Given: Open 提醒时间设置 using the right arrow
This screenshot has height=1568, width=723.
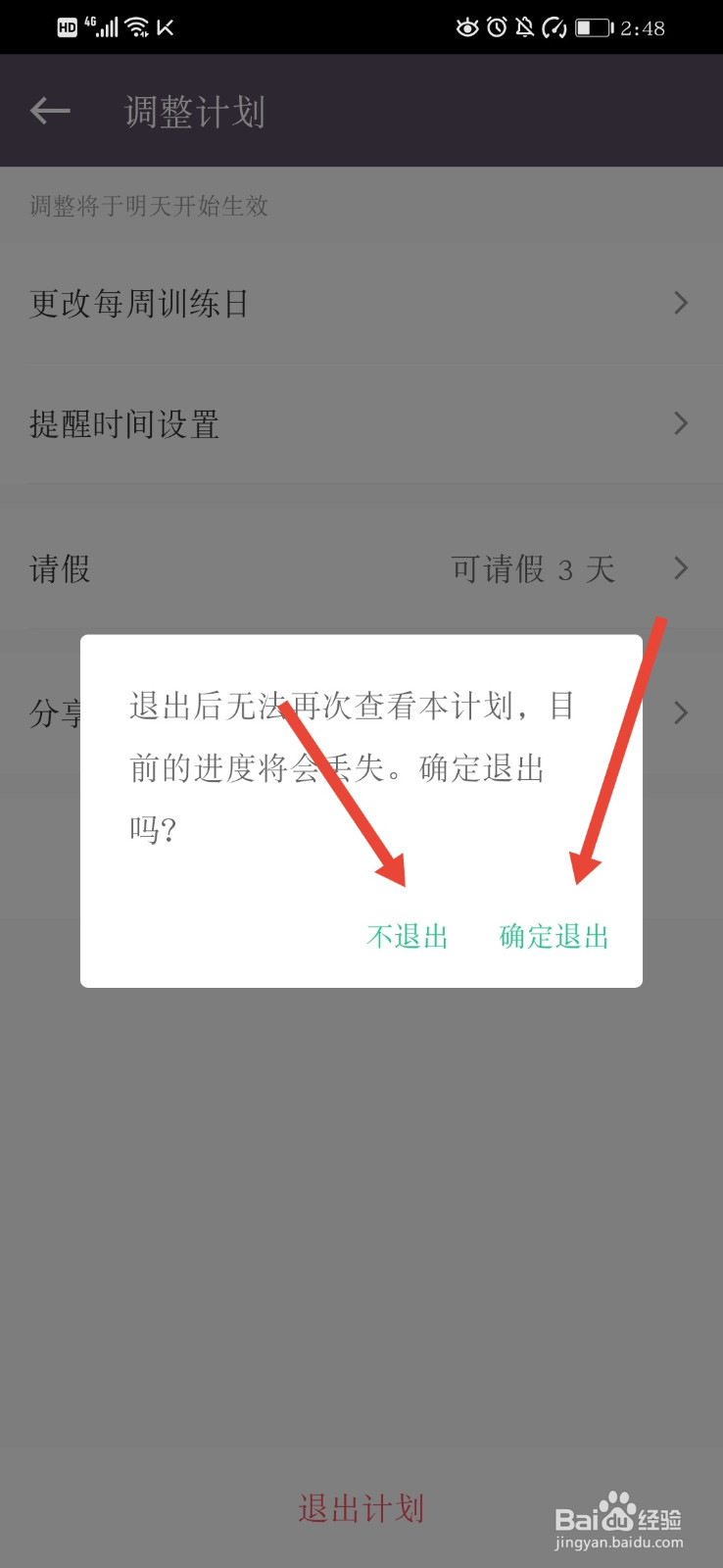Looking at the screenshot, I should tap(680, 423).
